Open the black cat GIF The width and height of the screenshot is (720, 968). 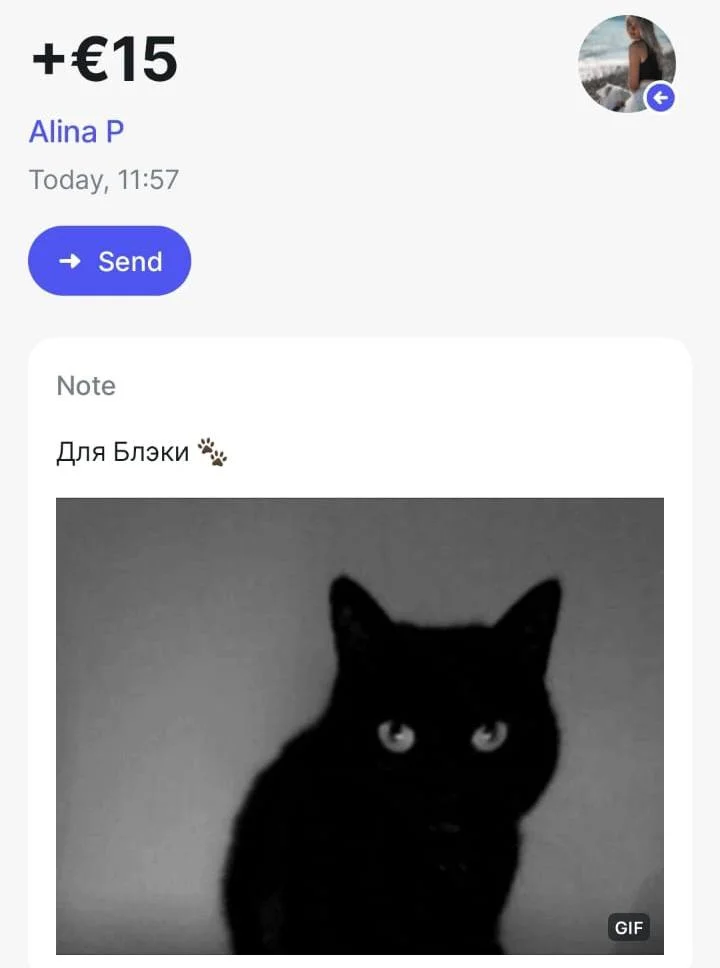coord(360,725)
